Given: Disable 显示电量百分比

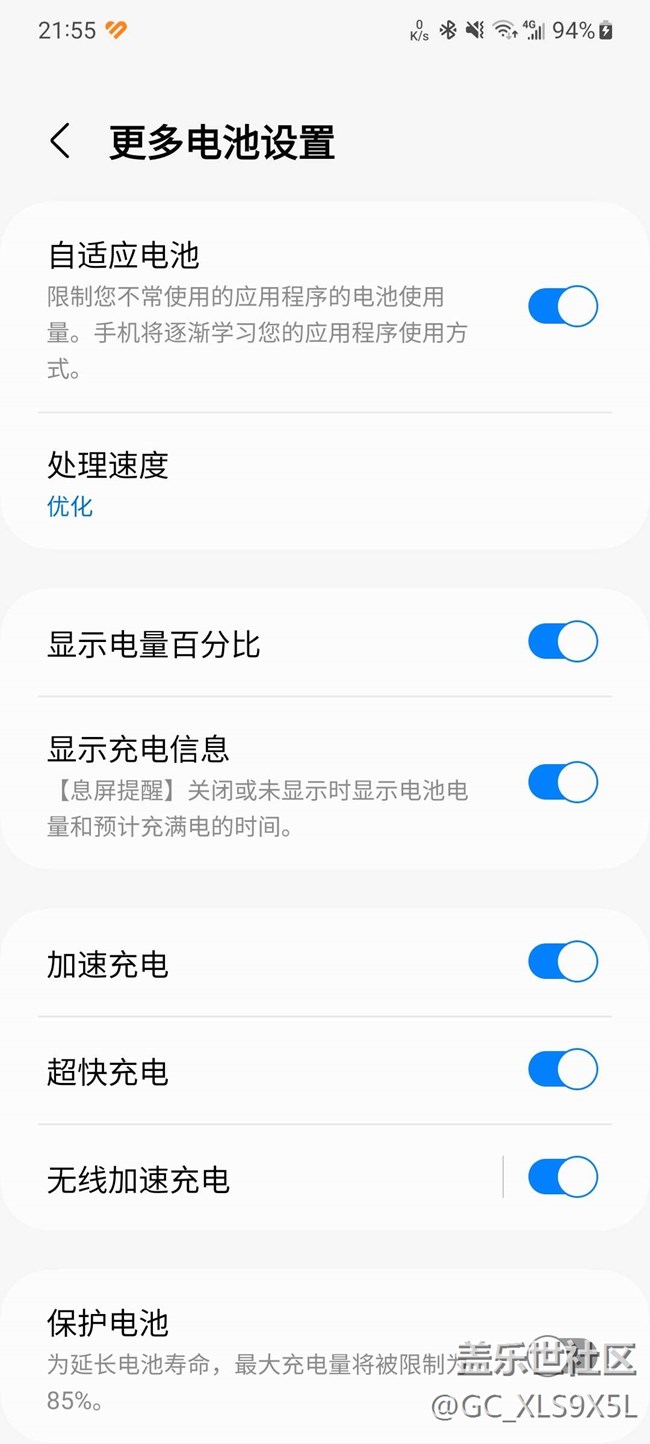Looking at the screenshot, I should click(562, 642).
